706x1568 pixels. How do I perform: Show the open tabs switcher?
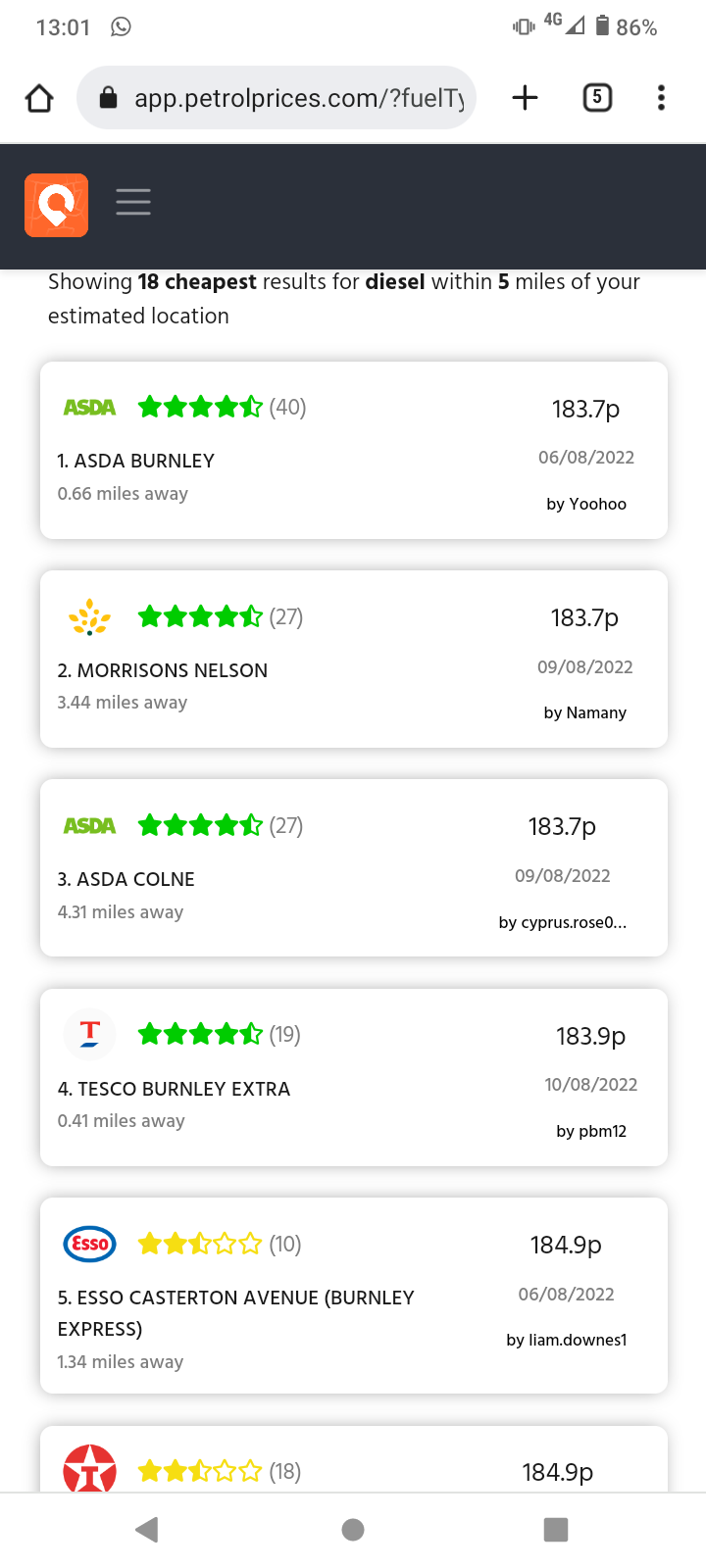pyautogui.click(x=597, y=98)
